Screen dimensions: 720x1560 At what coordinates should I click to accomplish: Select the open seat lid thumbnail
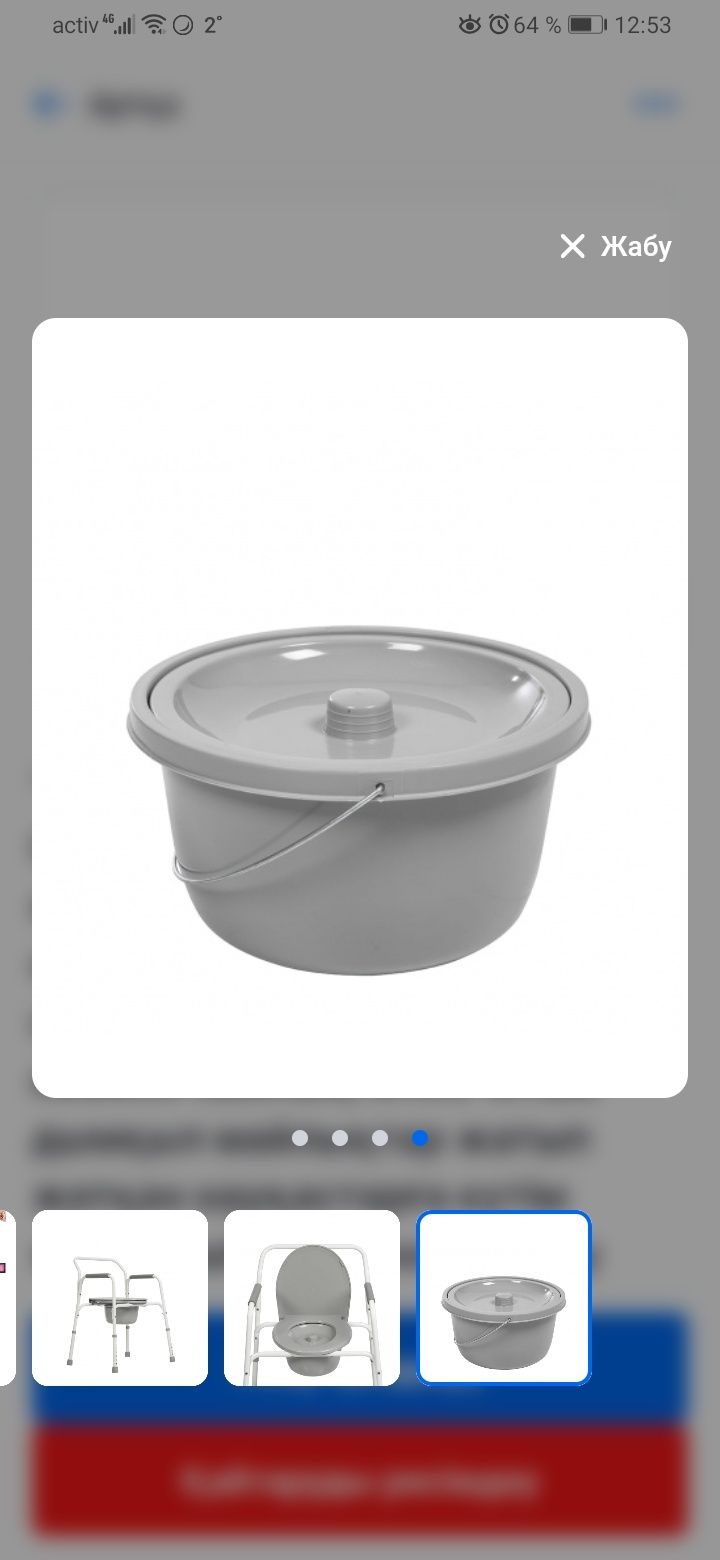(x=312, y=1298)
